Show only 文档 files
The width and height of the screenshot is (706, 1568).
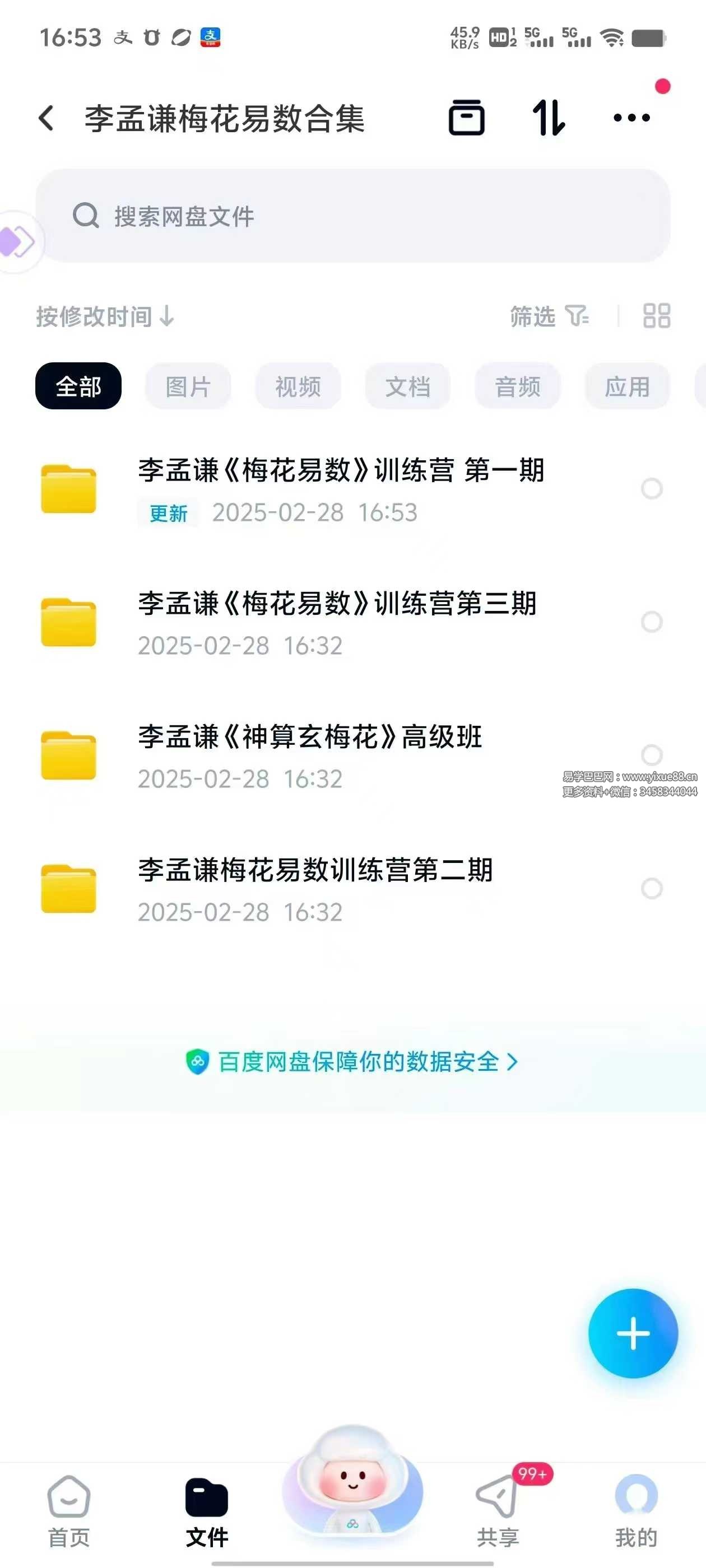pos(407,386)
